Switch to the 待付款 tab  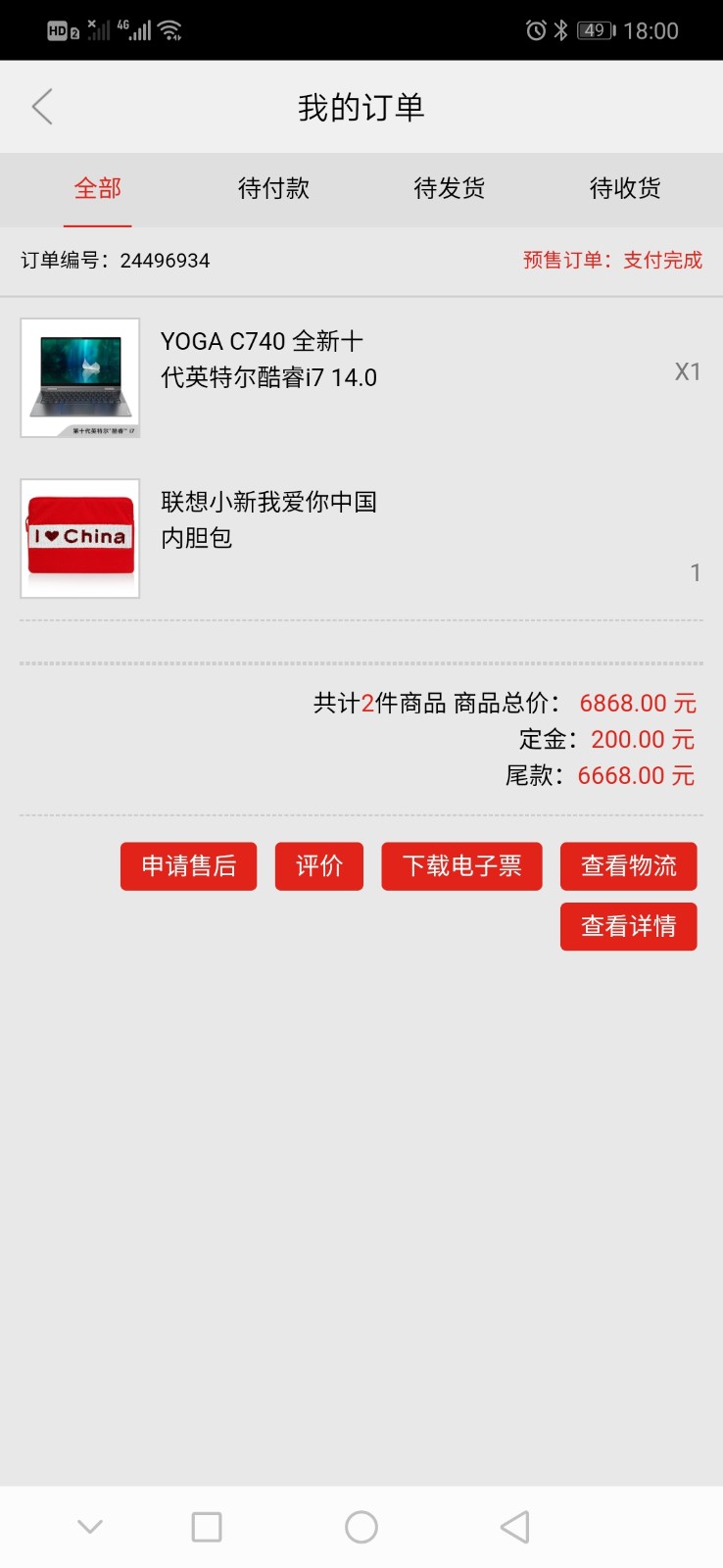click(273, 188)
